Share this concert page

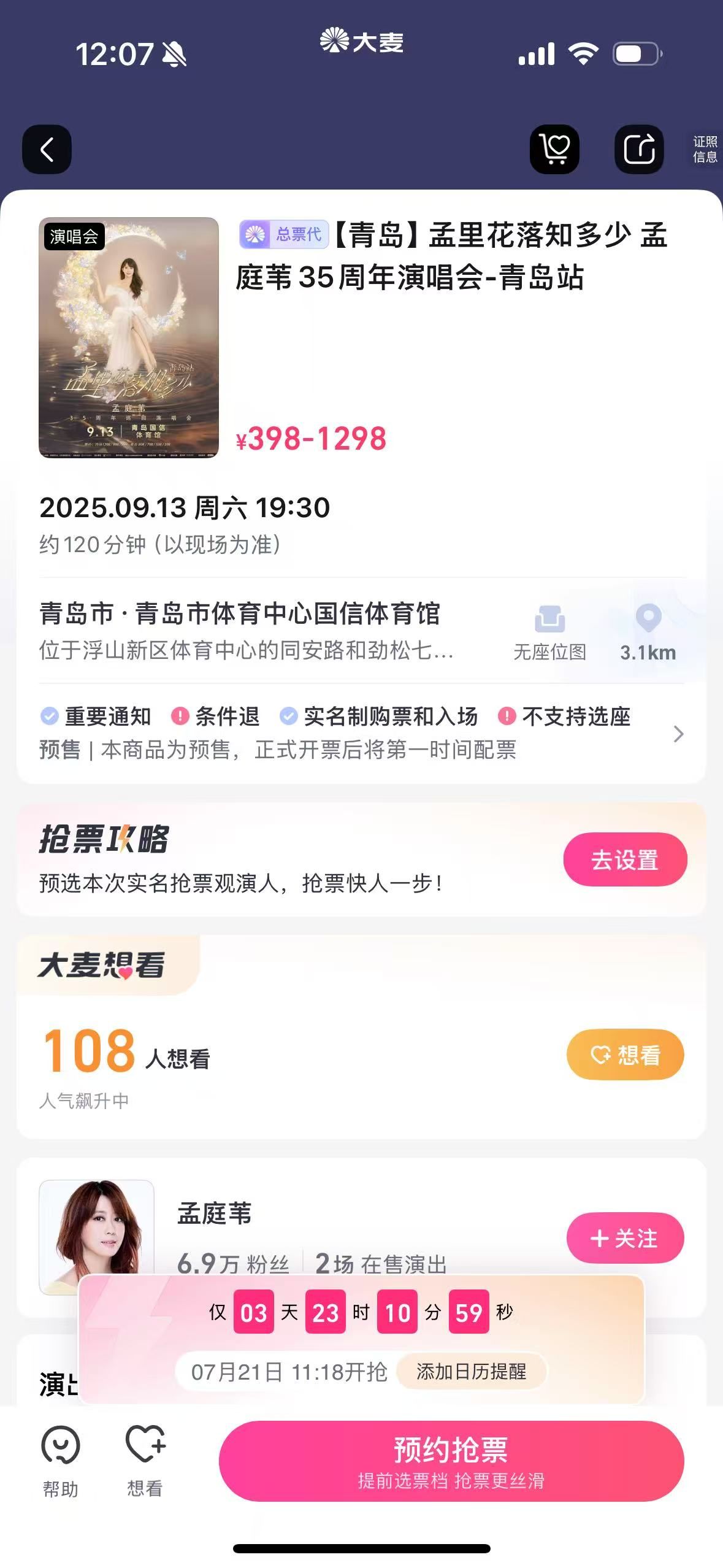[639, 149]
